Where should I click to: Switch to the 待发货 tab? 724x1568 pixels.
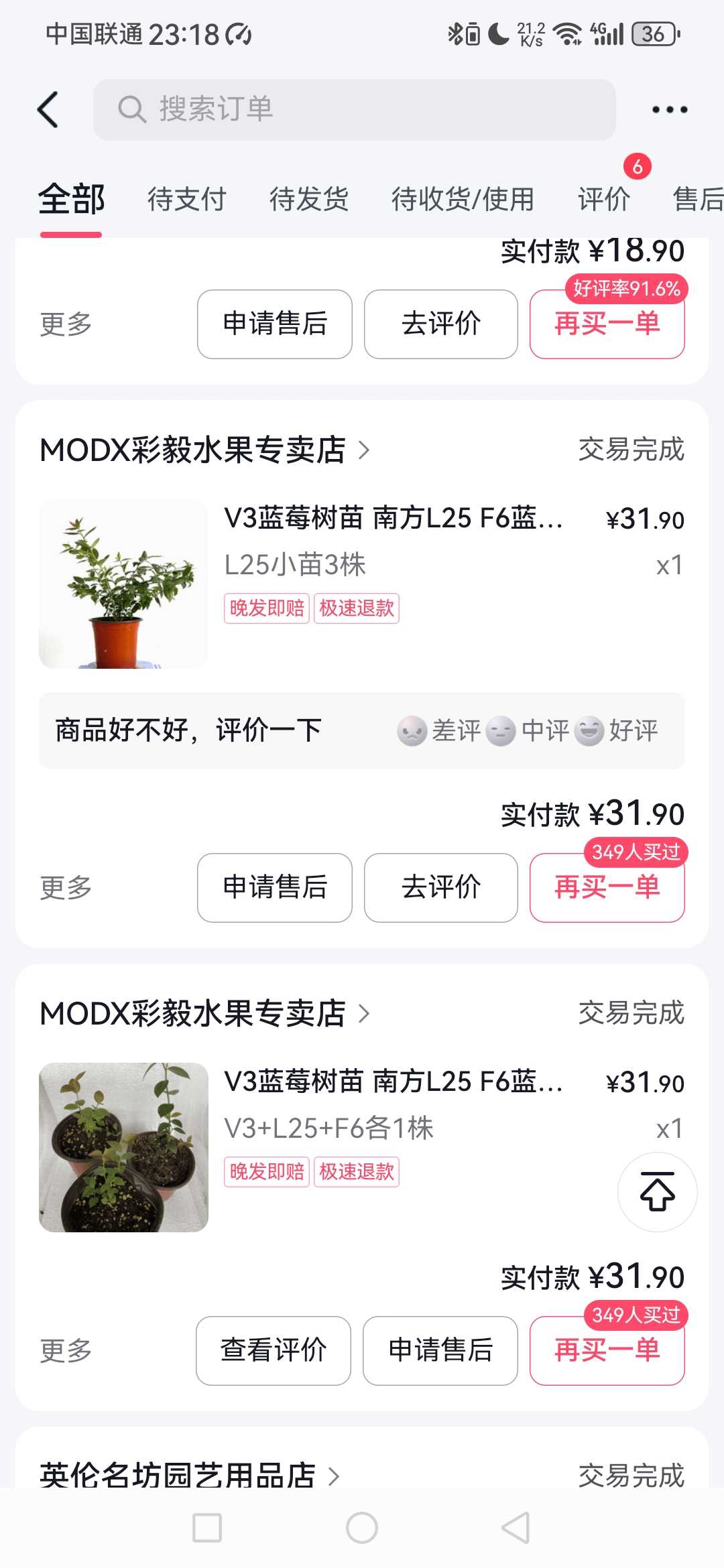coord(309,199)
